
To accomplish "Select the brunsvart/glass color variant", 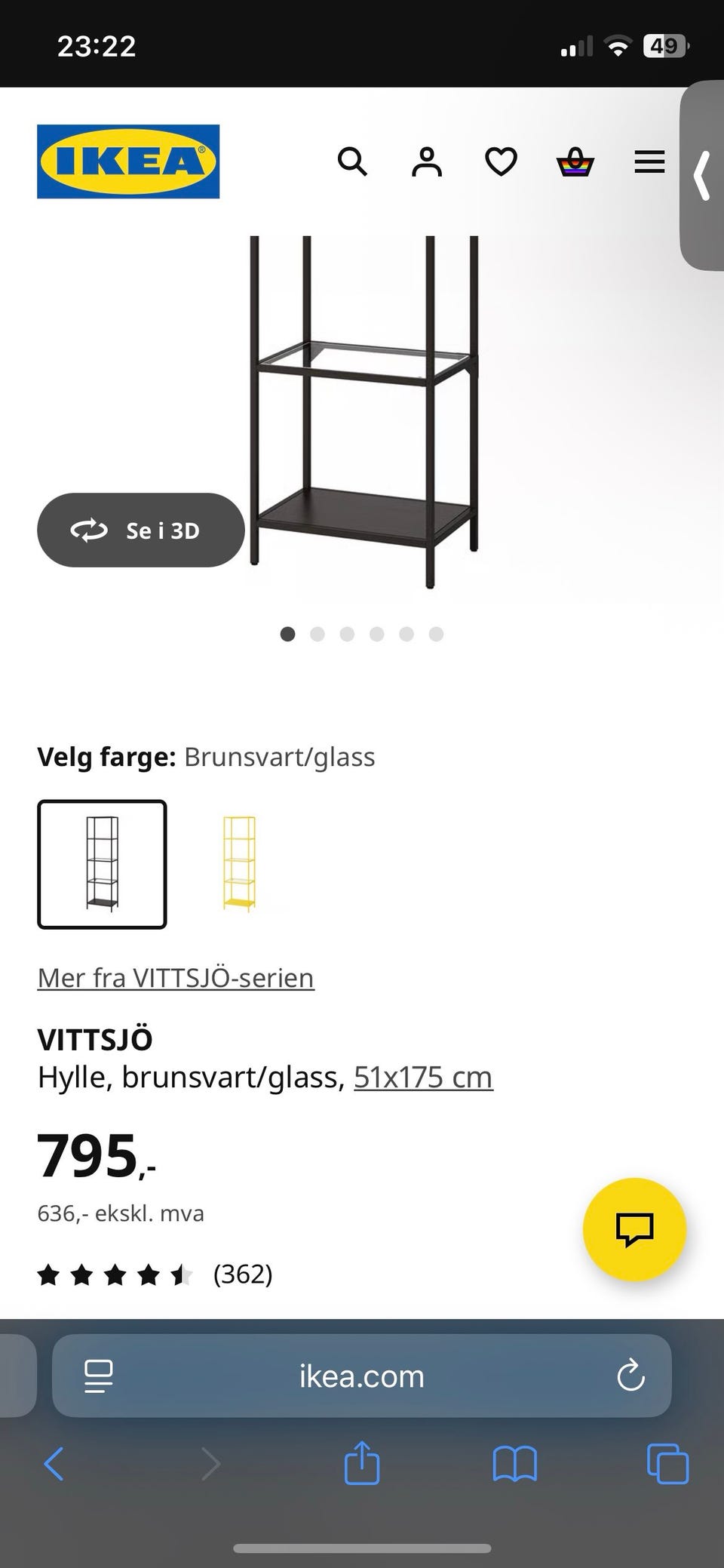I will tap(103, 864).
